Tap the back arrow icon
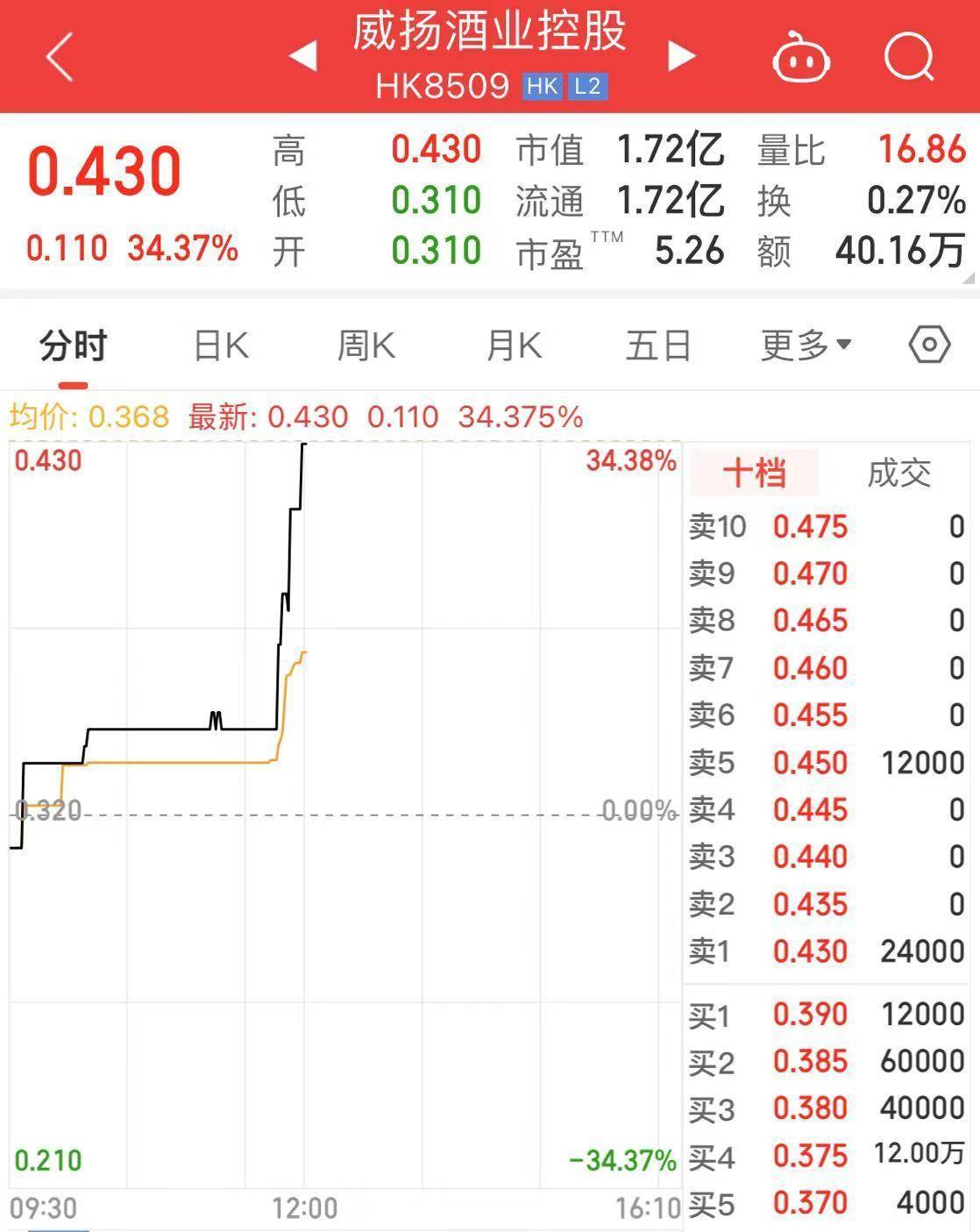 [x=58, y=56]
